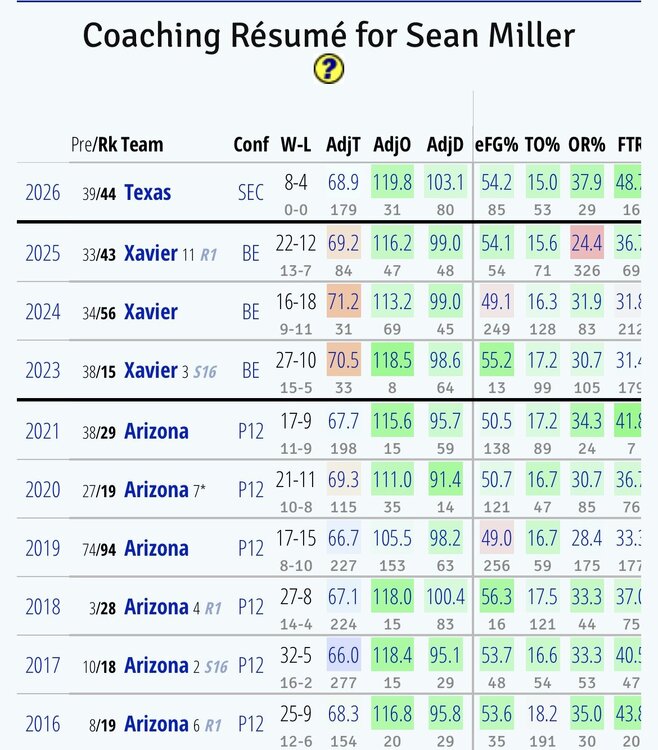Open the 2023 Xavier team link

click(150, 371)
